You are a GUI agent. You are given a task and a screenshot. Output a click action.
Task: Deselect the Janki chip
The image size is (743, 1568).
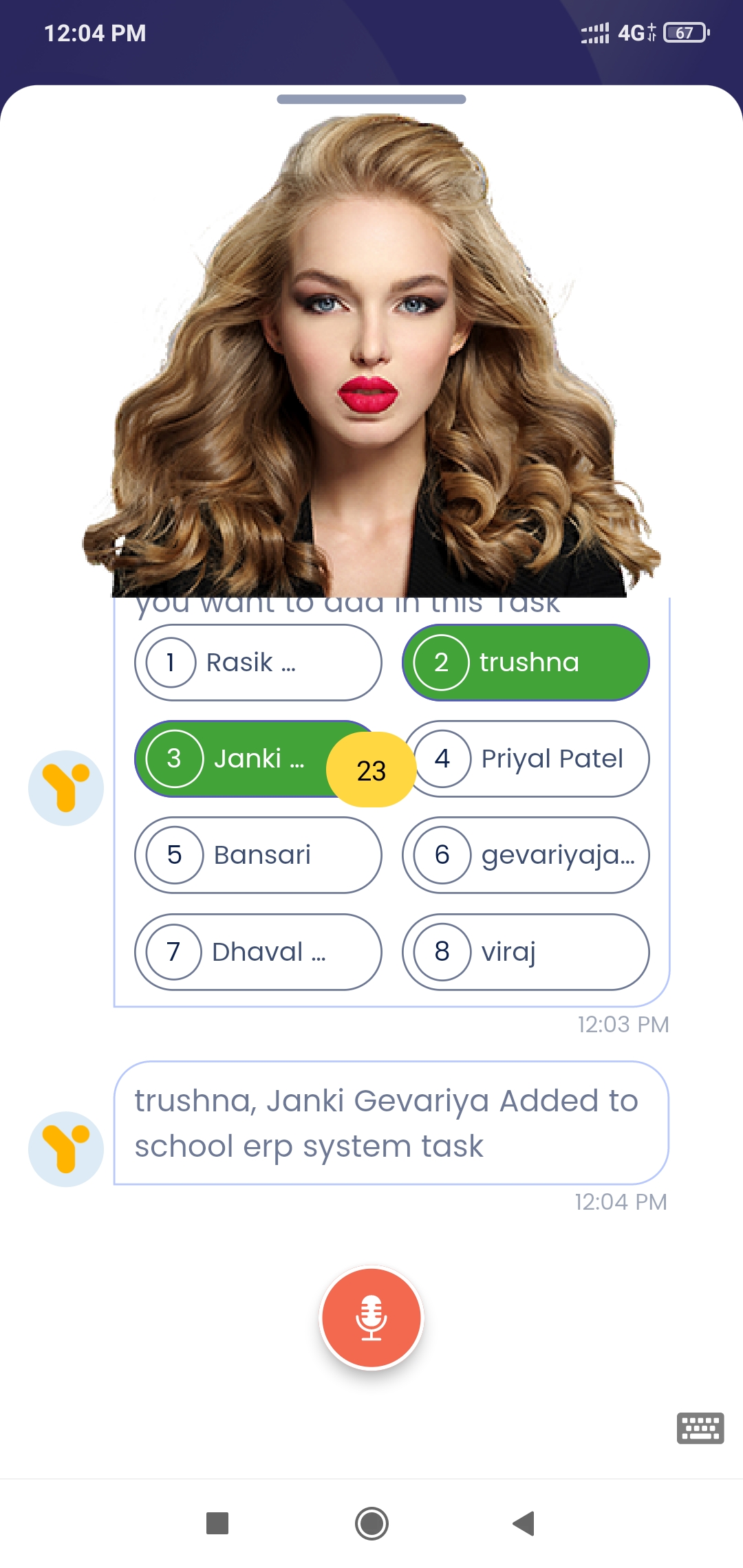(x=234, y=759)
